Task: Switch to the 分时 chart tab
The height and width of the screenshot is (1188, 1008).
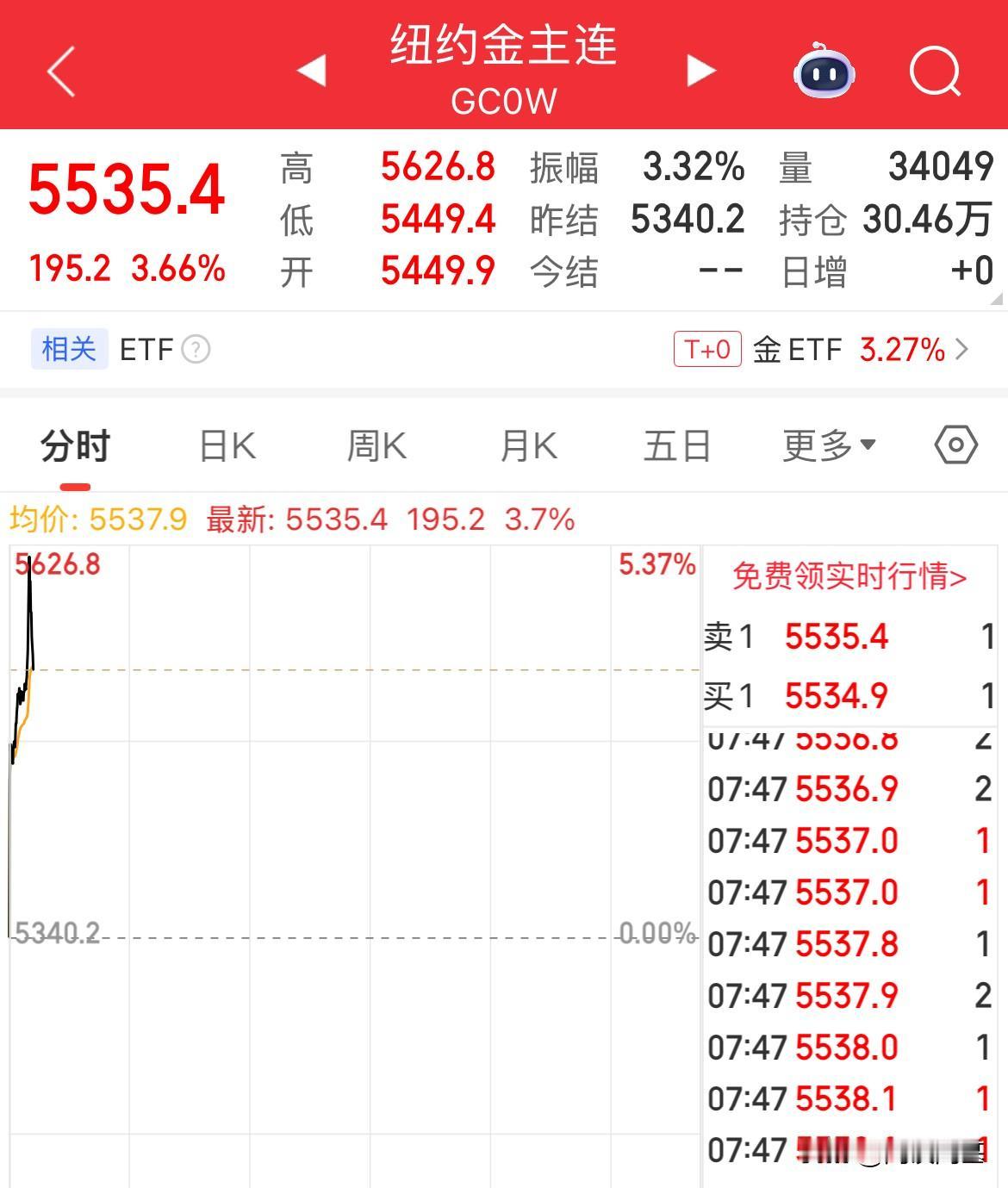Action: [72, 445]
